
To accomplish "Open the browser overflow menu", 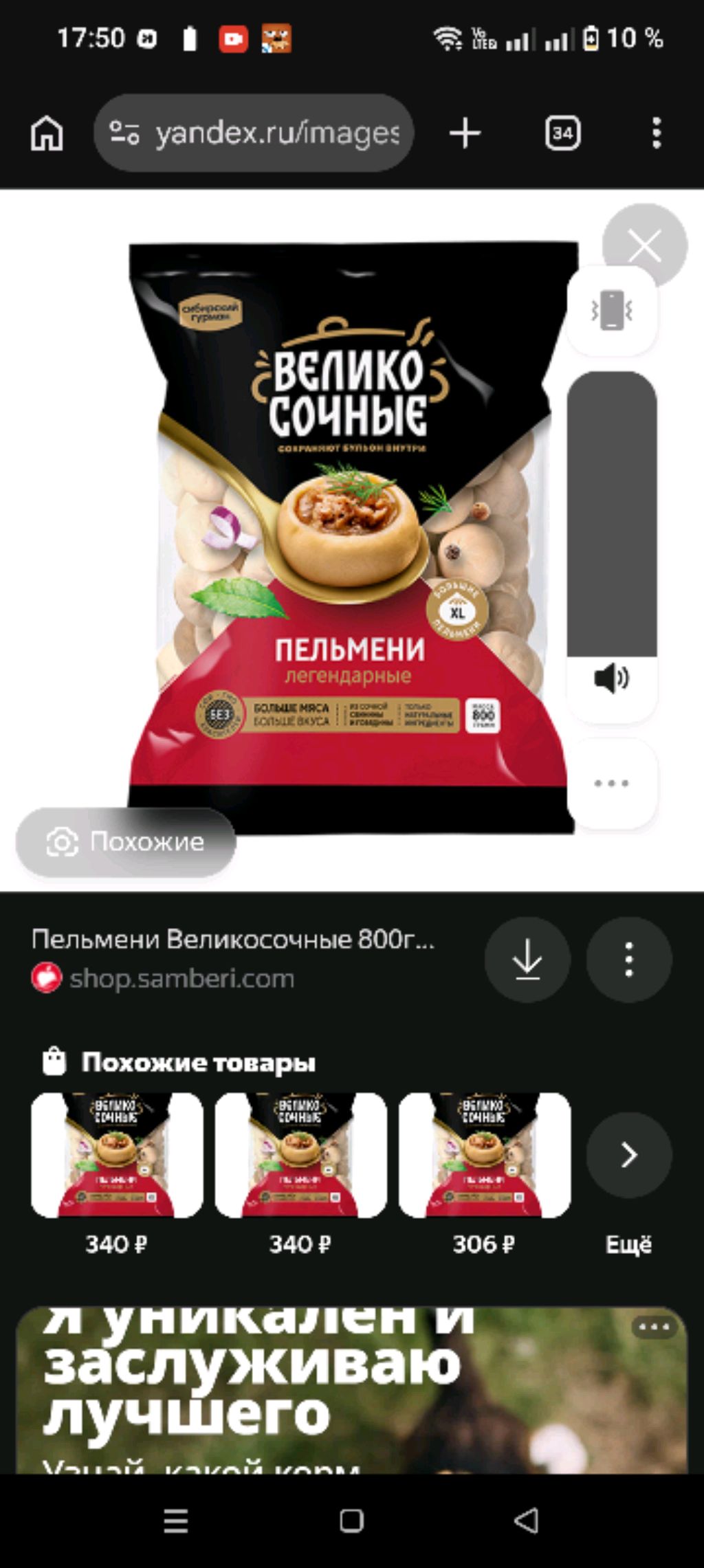I will point(656,133).
